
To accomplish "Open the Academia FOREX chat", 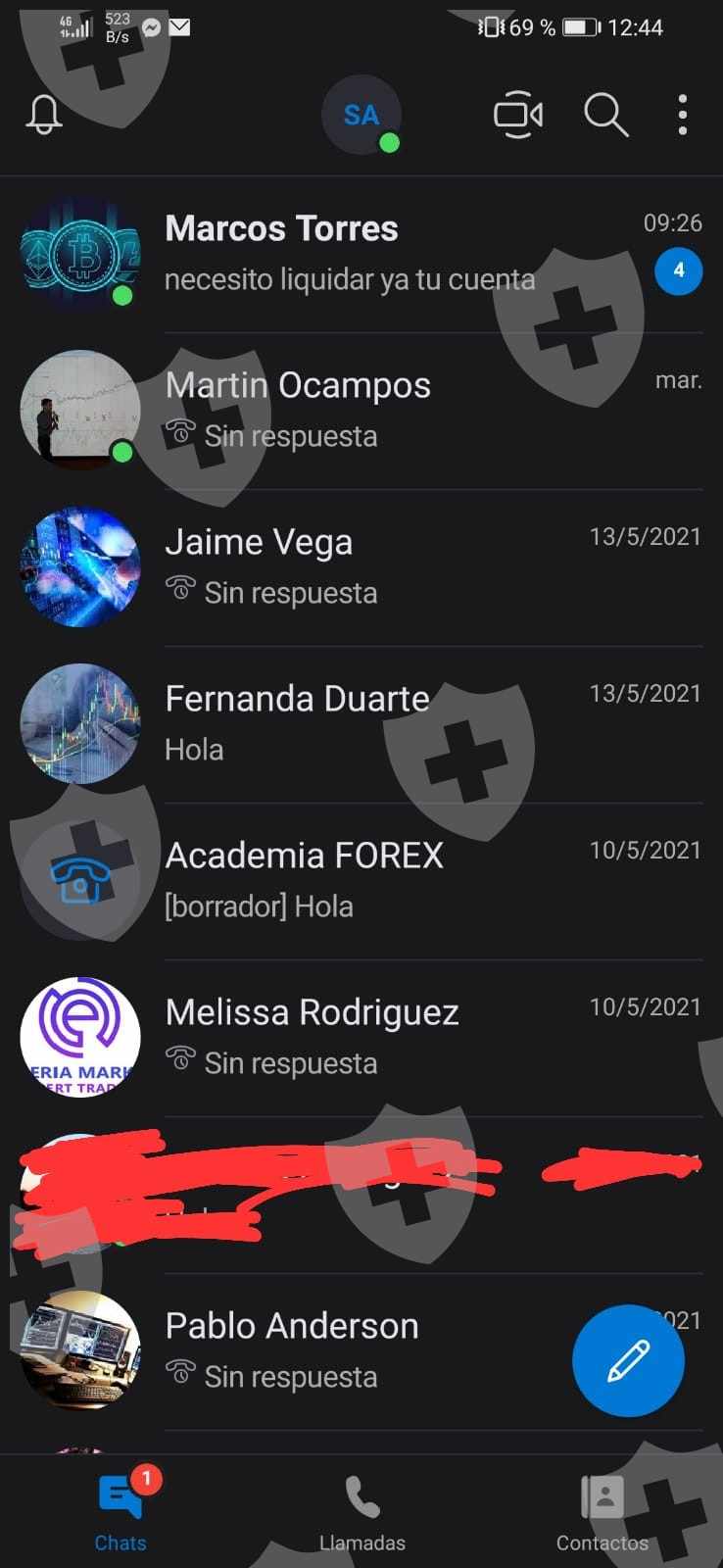I will [392, 880].
